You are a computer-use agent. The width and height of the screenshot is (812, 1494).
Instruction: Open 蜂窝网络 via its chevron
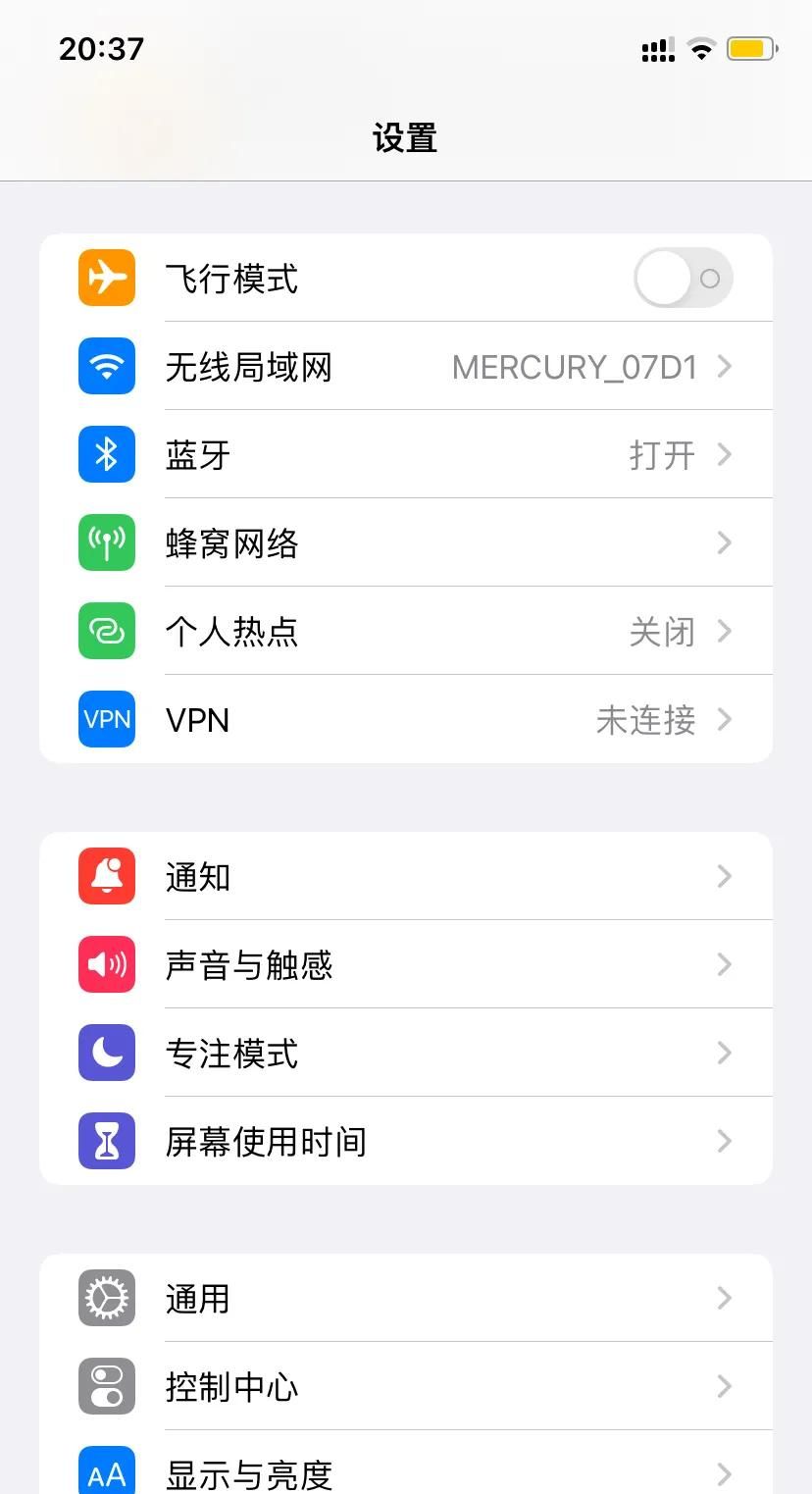point(724,542)
